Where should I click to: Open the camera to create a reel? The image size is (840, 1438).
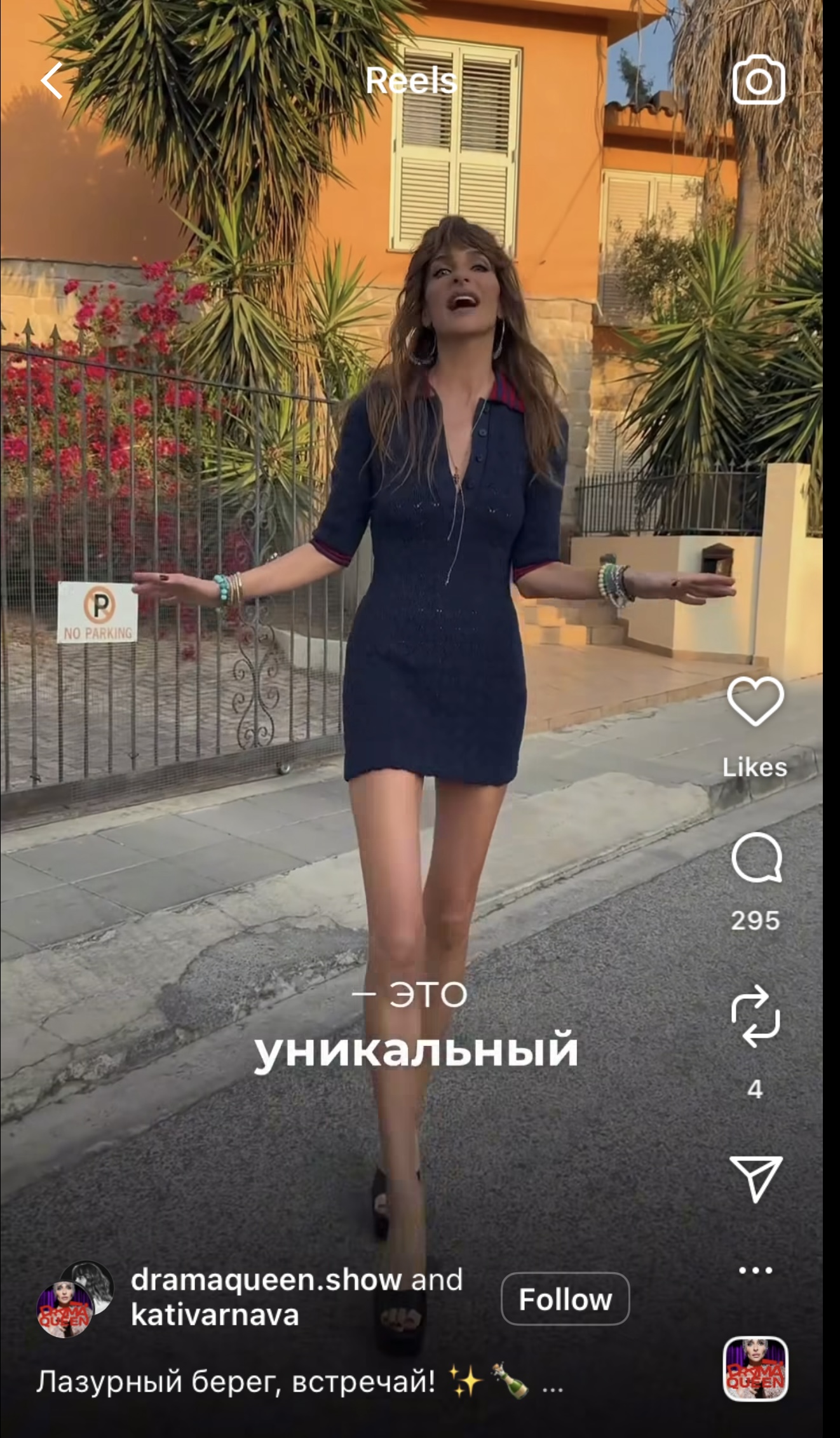758,80
